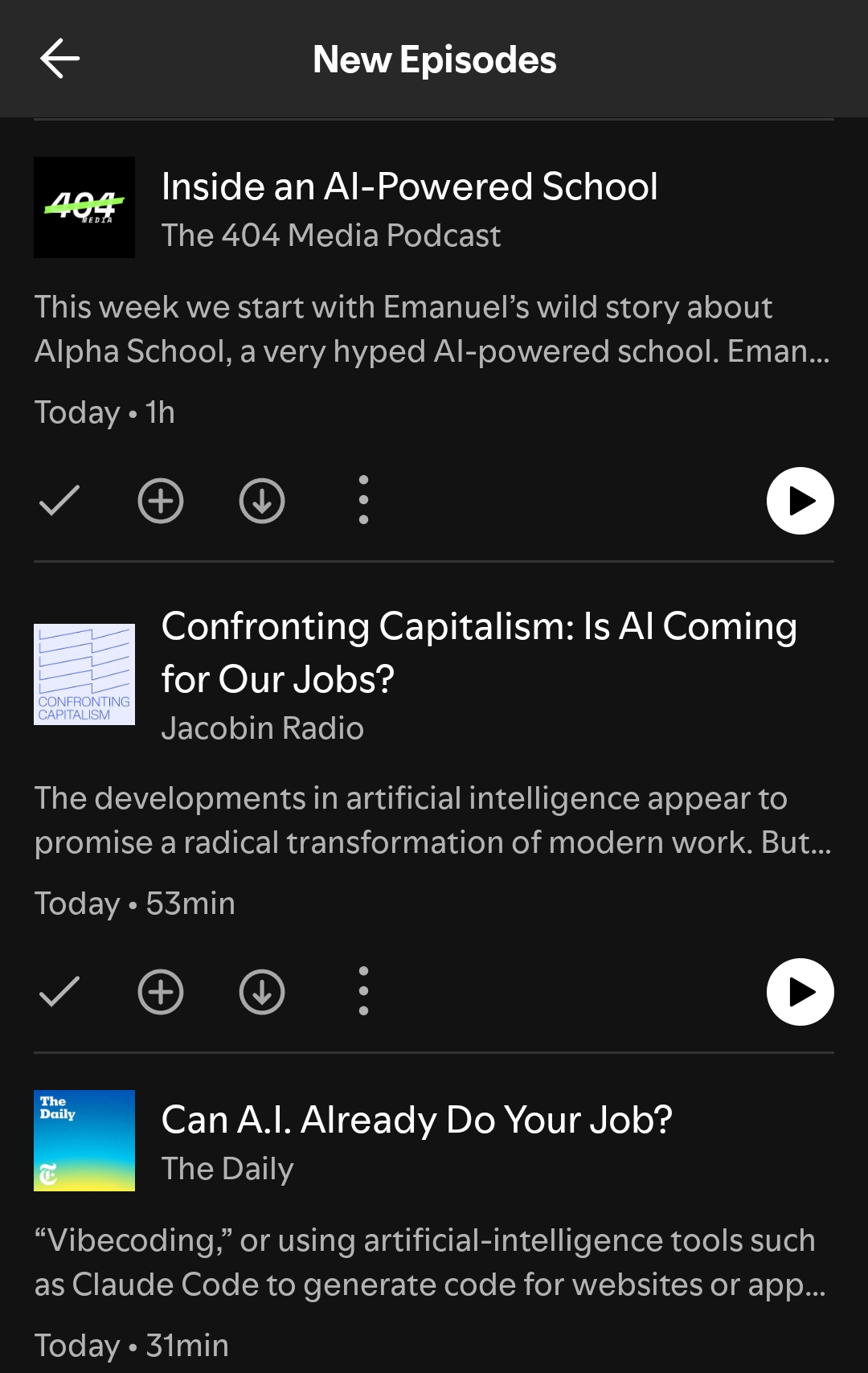The width and height of the screenshot is (868, 1373).
Task: Add Confronting Capitalism episode to a playlist
Action: (161, 992)
